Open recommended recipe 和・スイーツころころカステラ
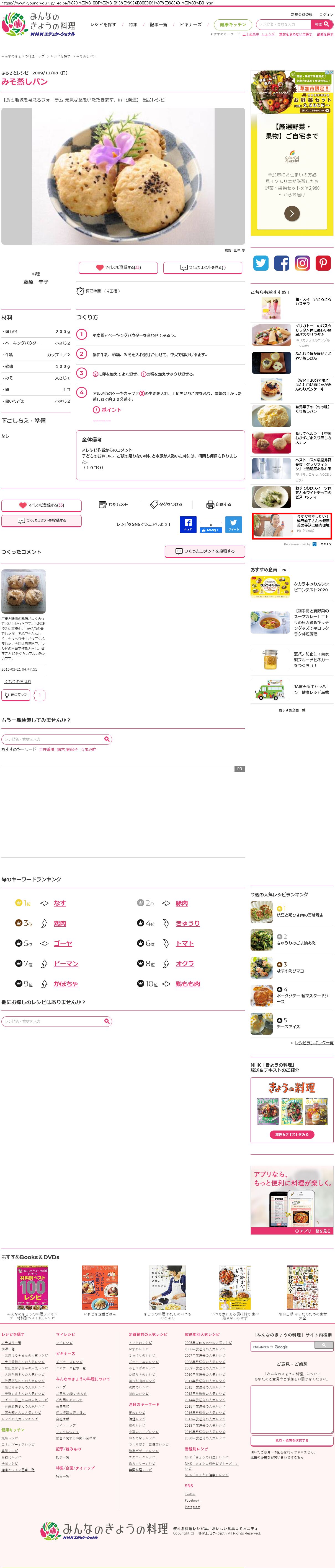Screen dimensions: 335x1568 tap(313, 301)
